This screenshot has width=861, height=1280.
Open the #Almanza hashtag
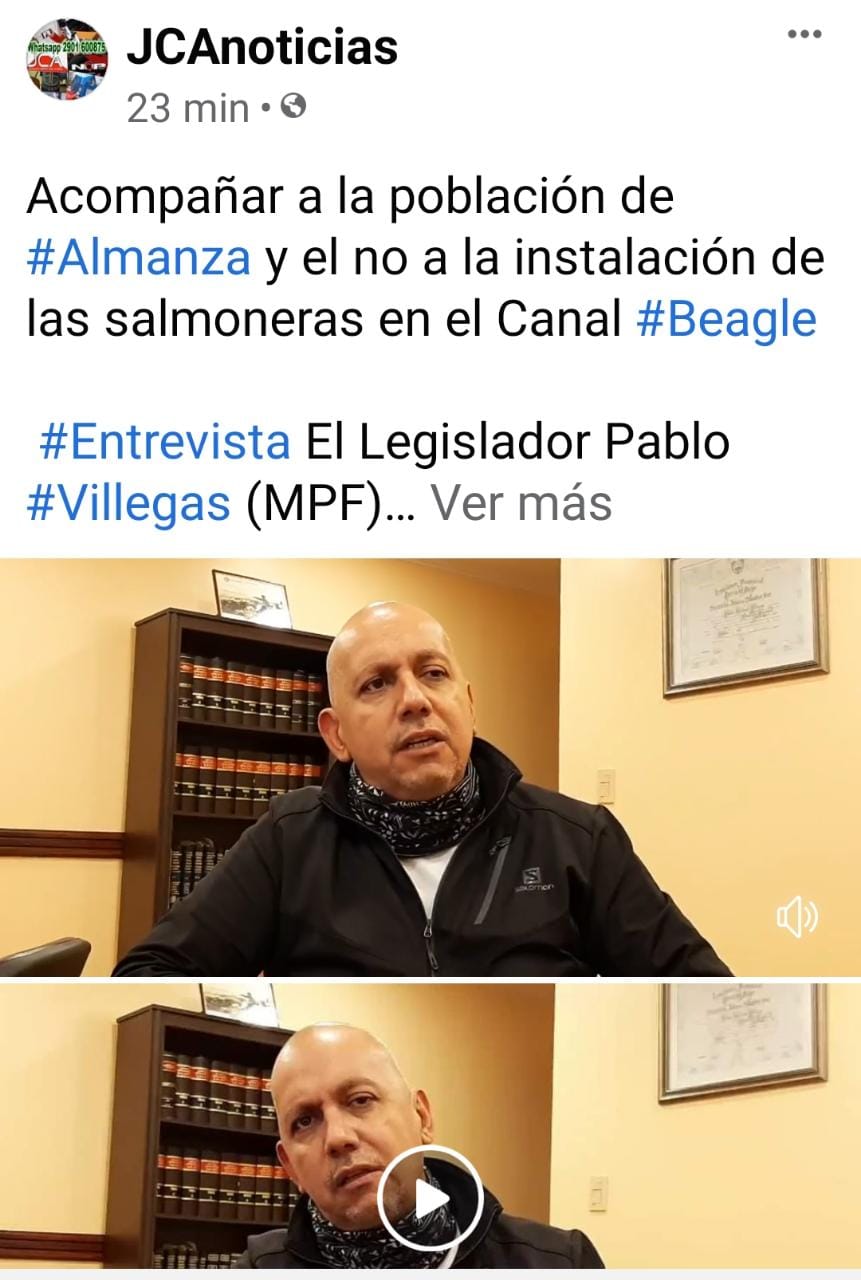point(139,258)
